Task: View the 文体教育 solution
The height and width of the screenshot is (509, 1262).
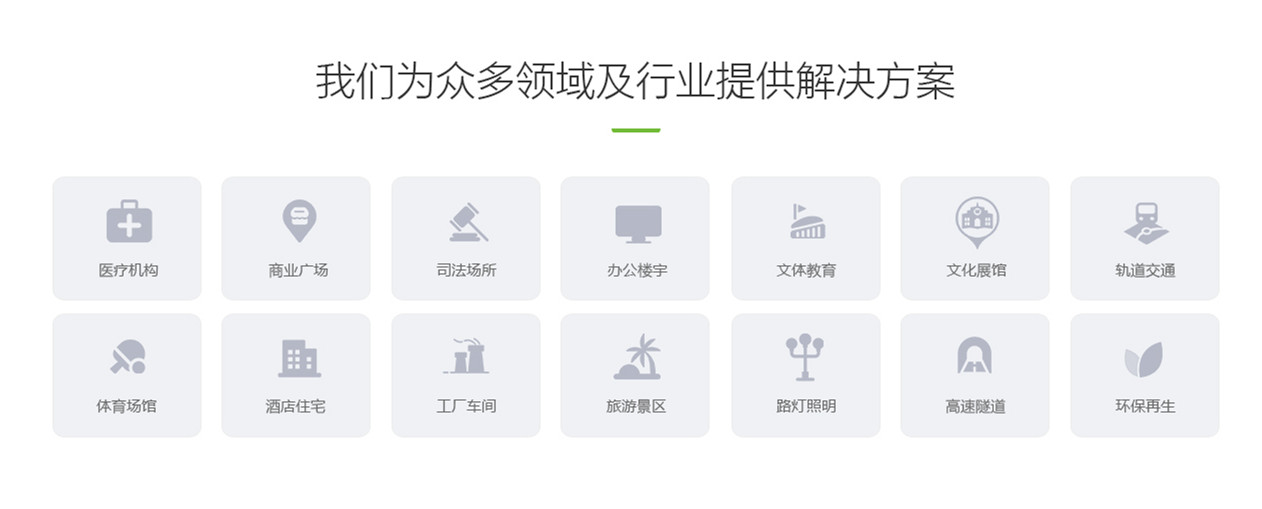Action: click(806, 238)
